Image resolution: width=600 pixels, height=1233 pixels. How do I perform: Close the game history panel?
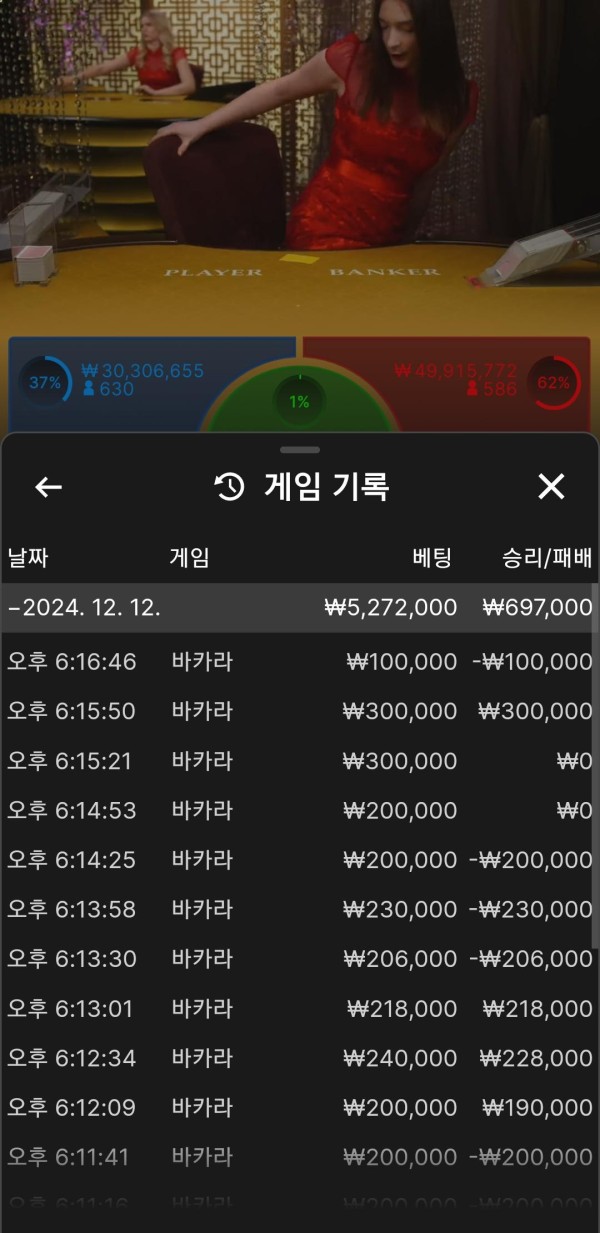[551, 487]
